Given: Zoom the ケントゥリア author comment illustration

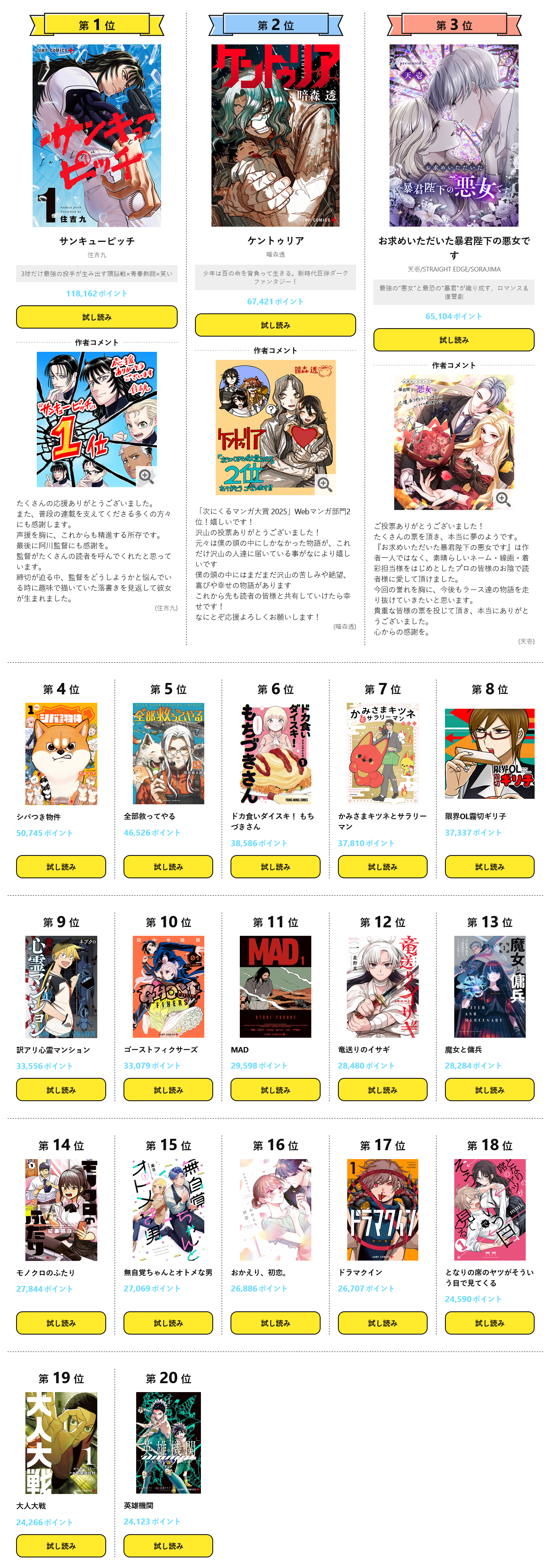Looking at the screenshot, I should pyautogui.click(x=324, y=484).
